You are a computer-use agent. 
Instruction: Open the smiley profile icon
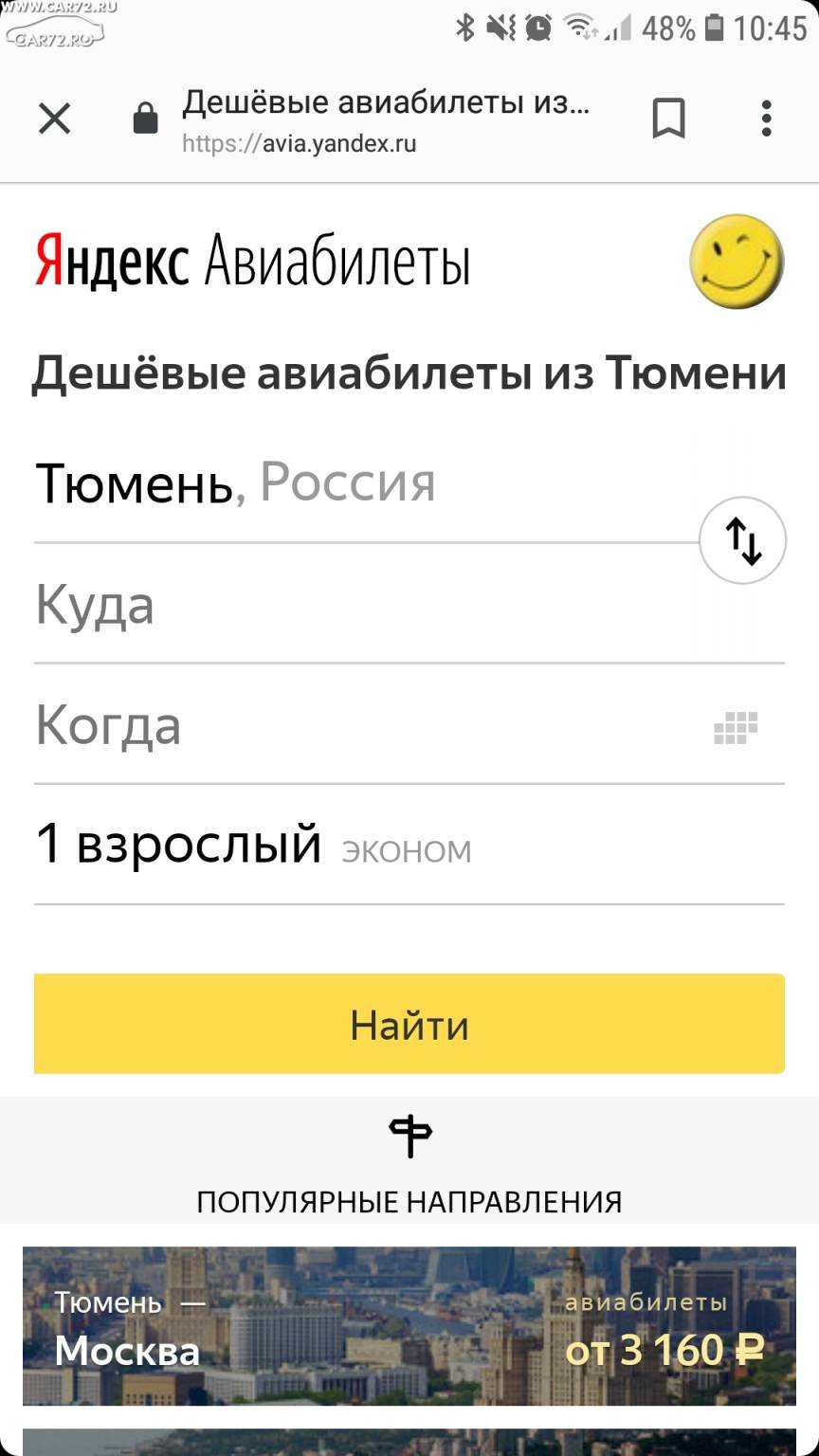(x=737, y=262)
